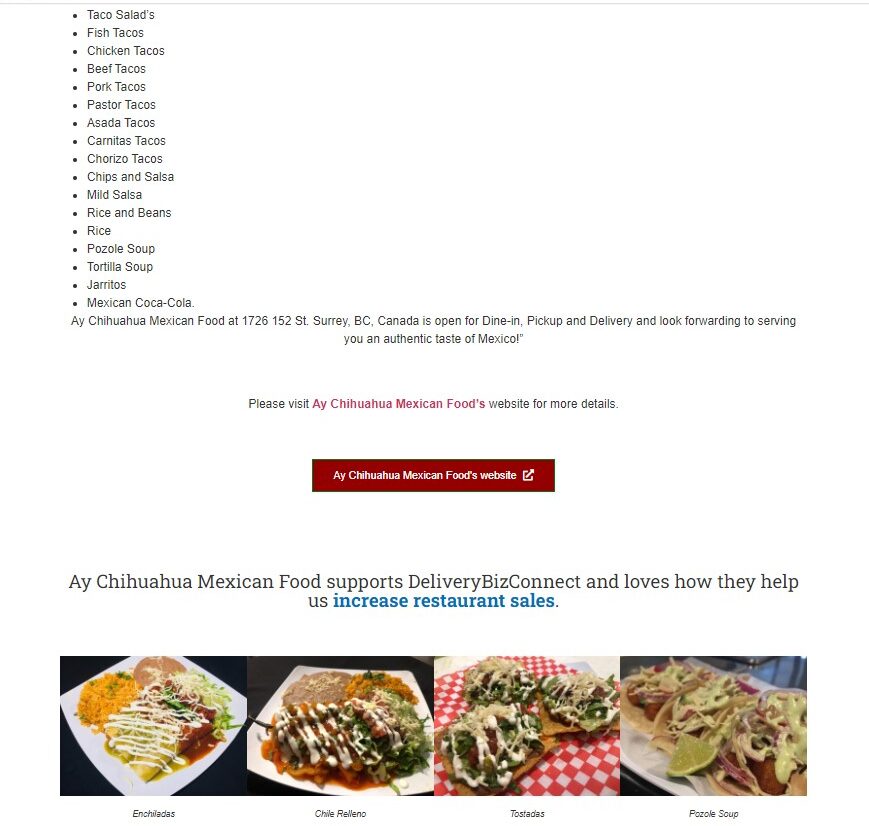The width and height of the screenshot is (869, 826).
Task: Open Ay Chihuahua Mexican Food's website button
Action: tap(433, 475)
